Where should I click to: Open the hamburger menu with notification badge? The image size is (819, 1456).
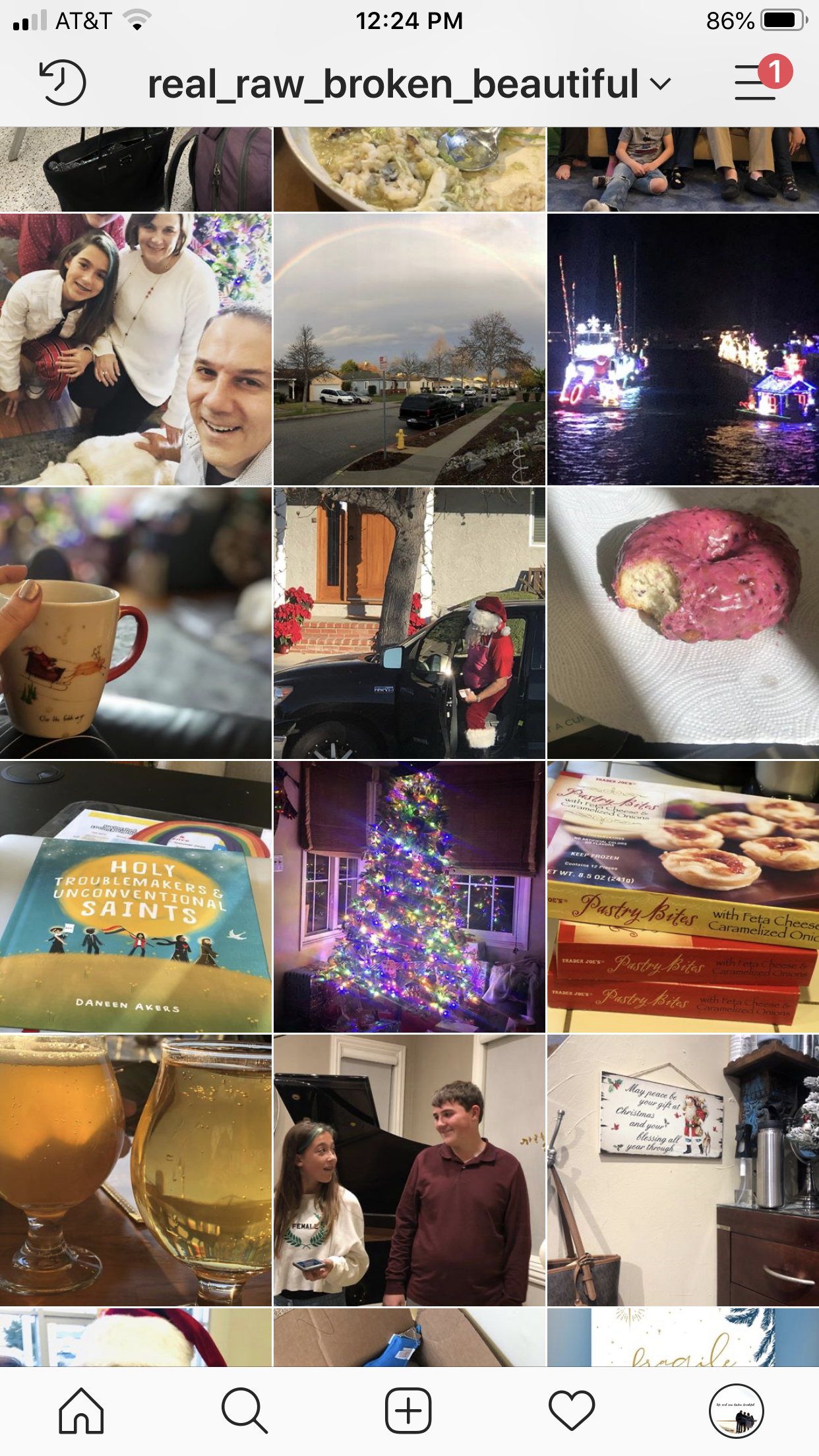pyautogui.click(x=756, y=83)
